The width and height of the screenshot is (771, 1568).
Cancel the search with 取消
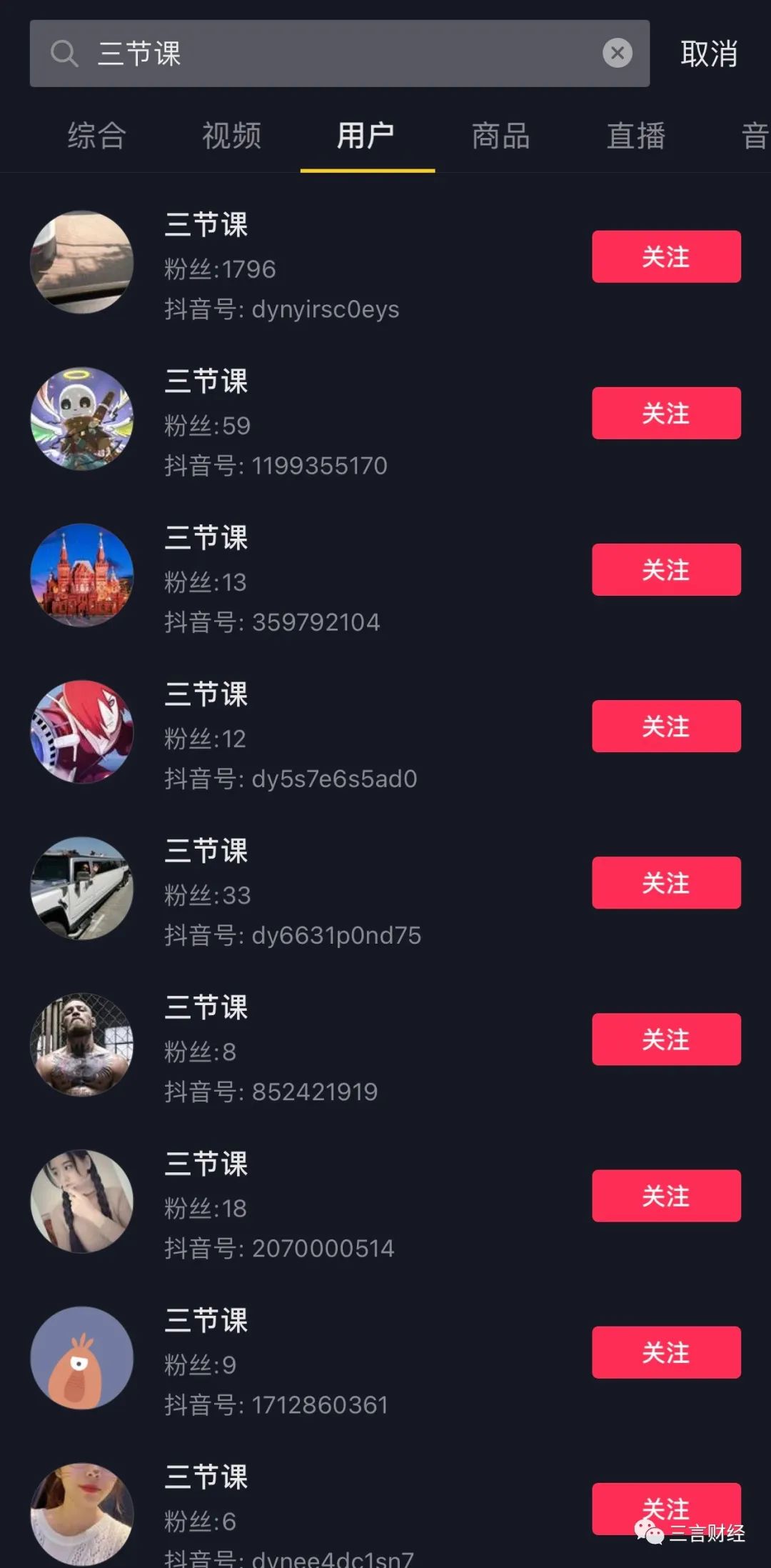708,54
